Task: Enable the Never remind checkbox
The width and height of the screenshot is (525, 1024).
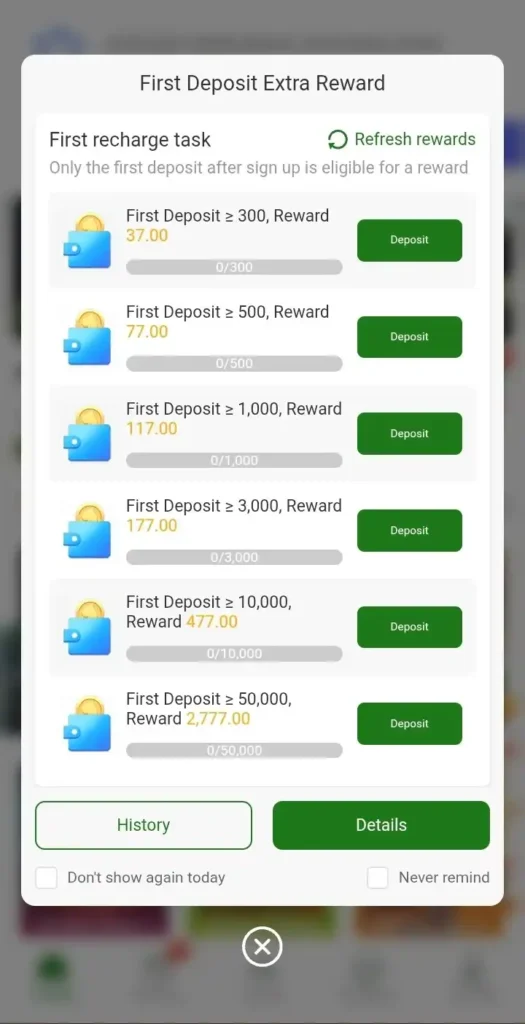Action: click(x=377, y=878)
